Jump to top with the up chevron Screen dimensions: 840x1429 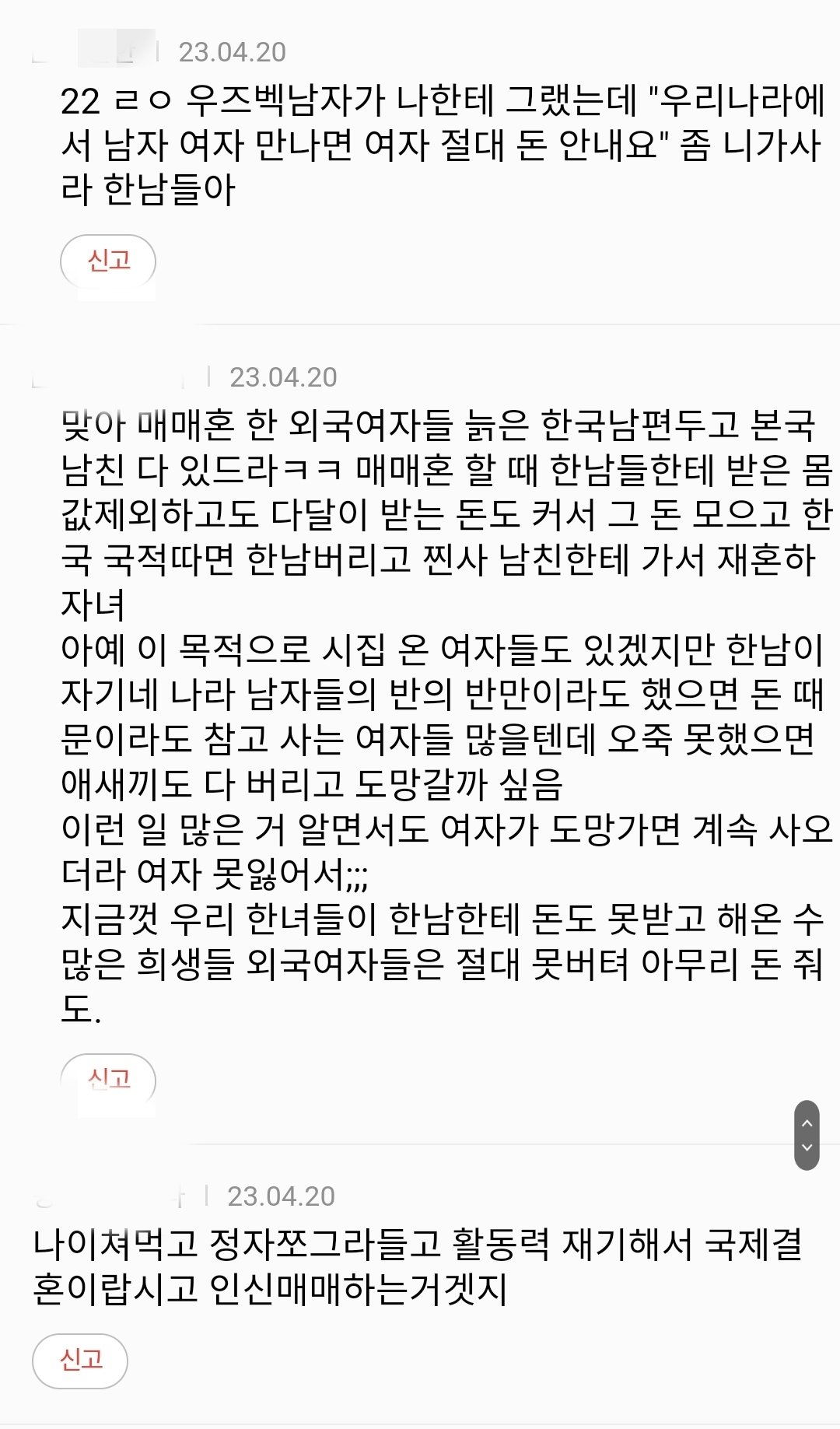[x=807, y=1123]
